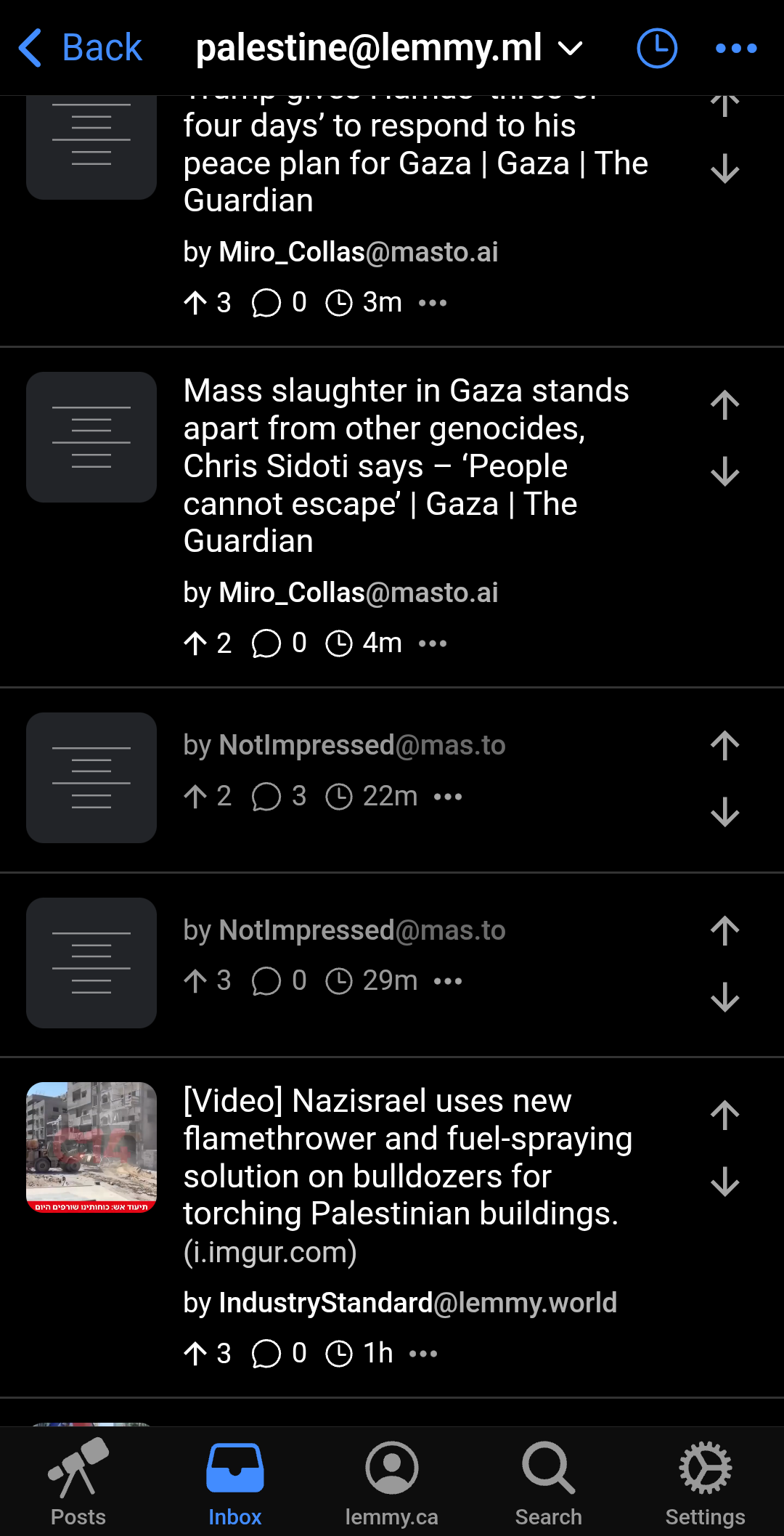Switch to the Search tab
The height and width of the screenshot is (1536, 784).
[x=549, y=1482]
